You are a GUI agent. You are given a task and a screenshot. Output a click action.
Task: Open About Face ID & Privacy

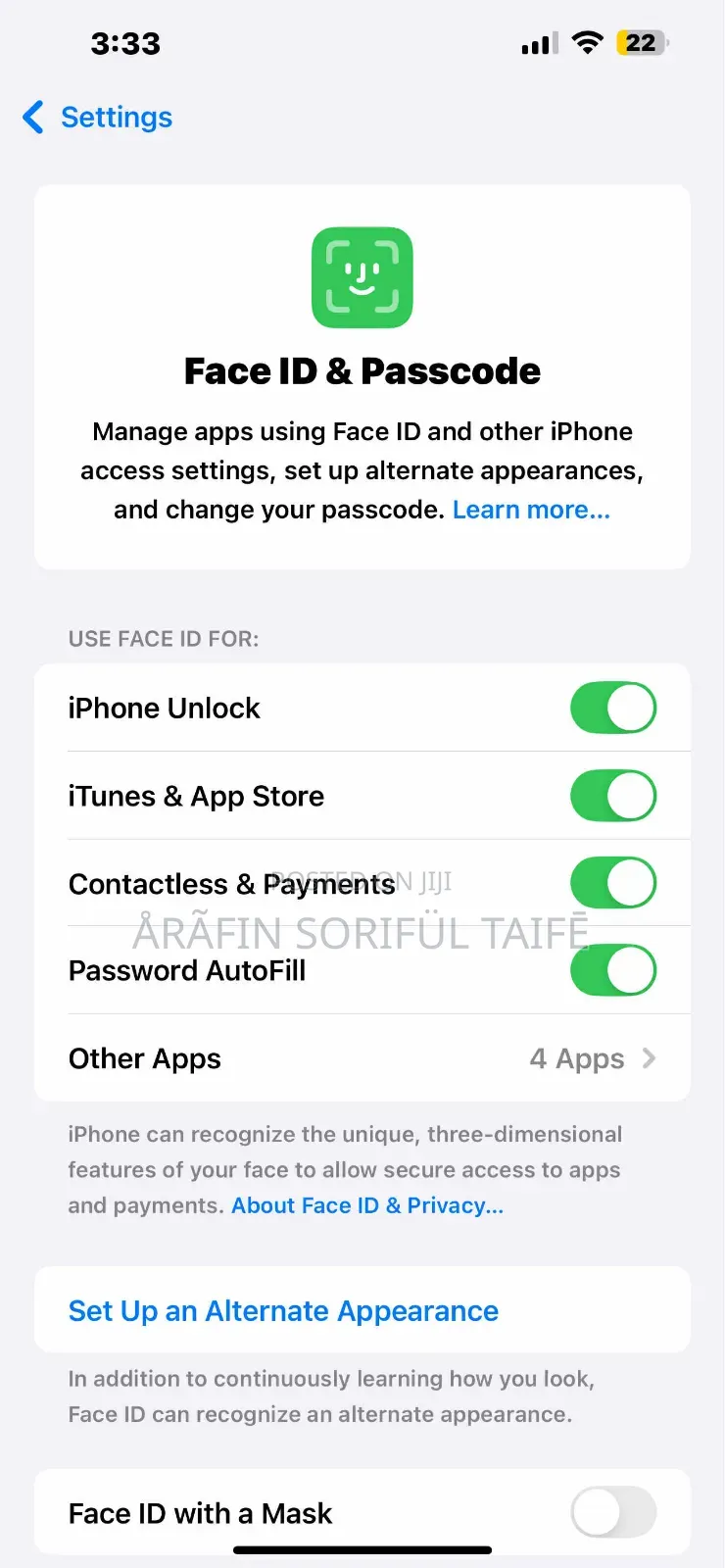(366, 1205)
